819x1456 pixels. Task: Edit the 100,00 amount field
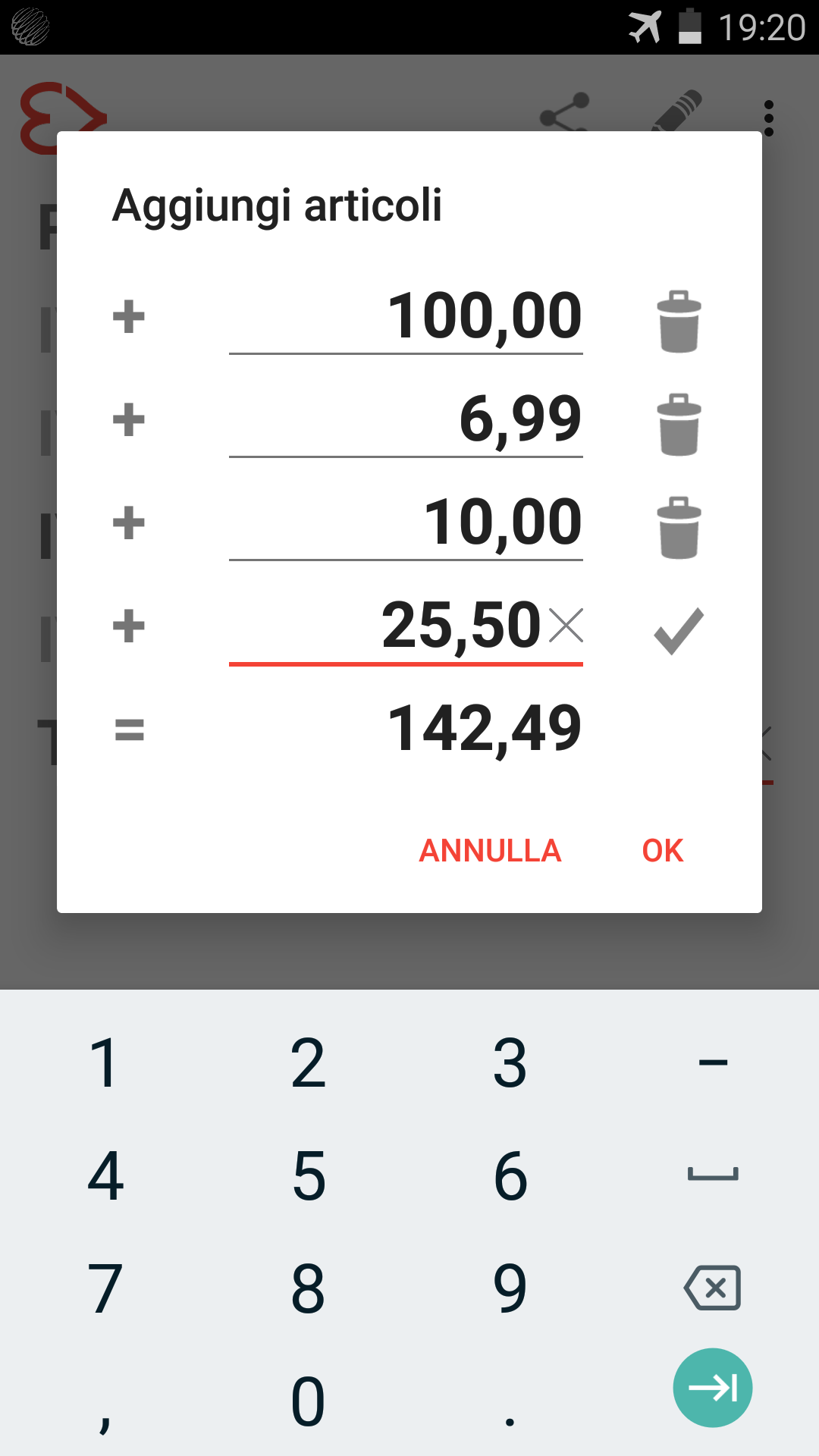406,317
